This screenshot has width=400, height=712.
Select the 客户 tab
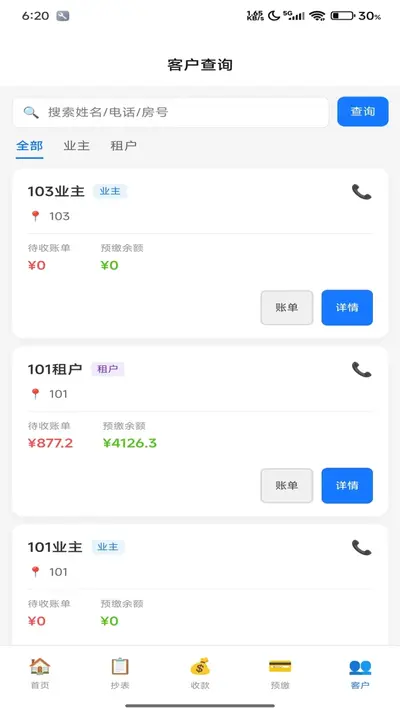click(360, 673)
